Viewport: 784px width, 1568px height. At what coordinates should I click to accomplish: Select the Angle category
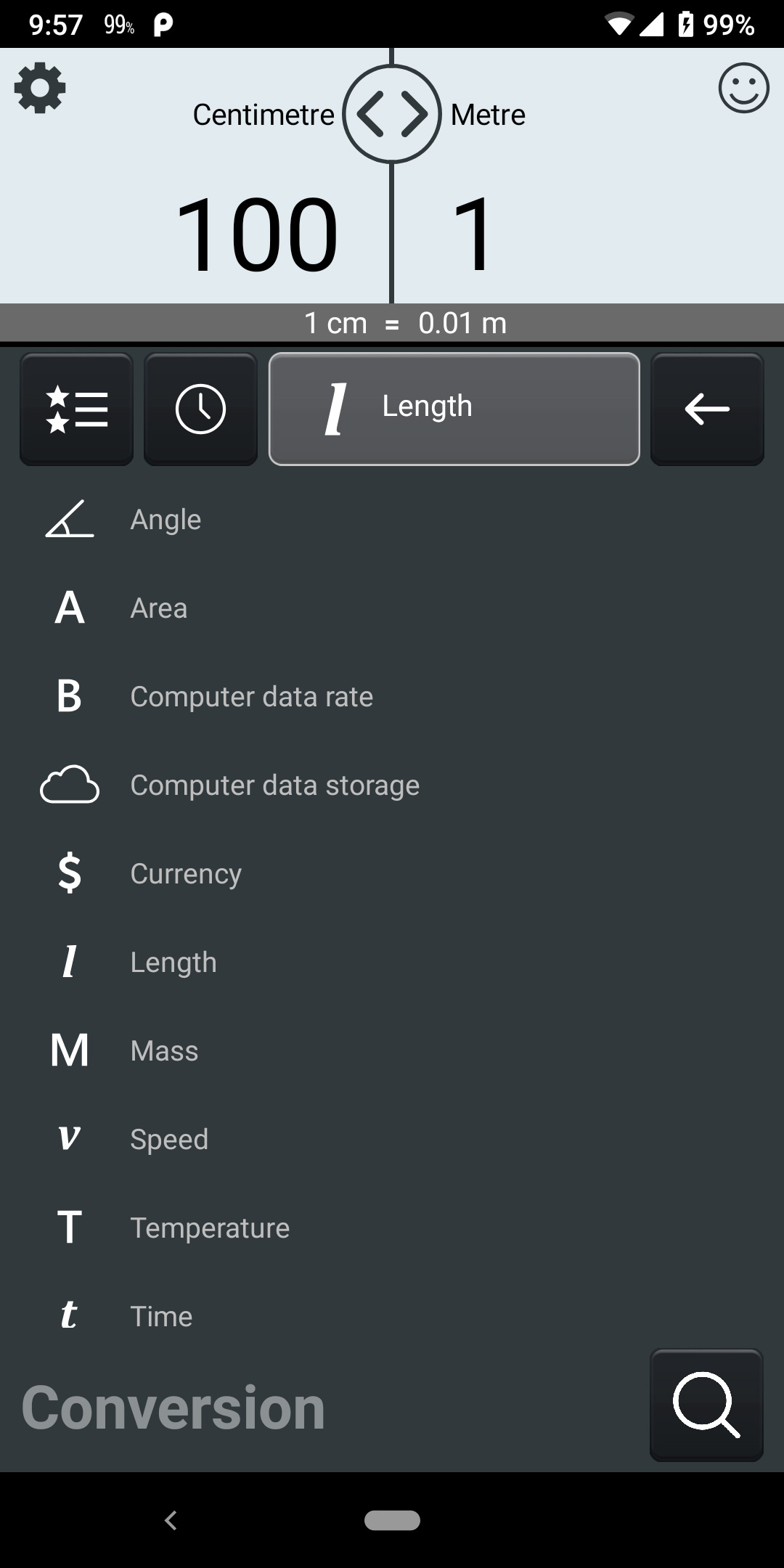[x=392, y=520]
